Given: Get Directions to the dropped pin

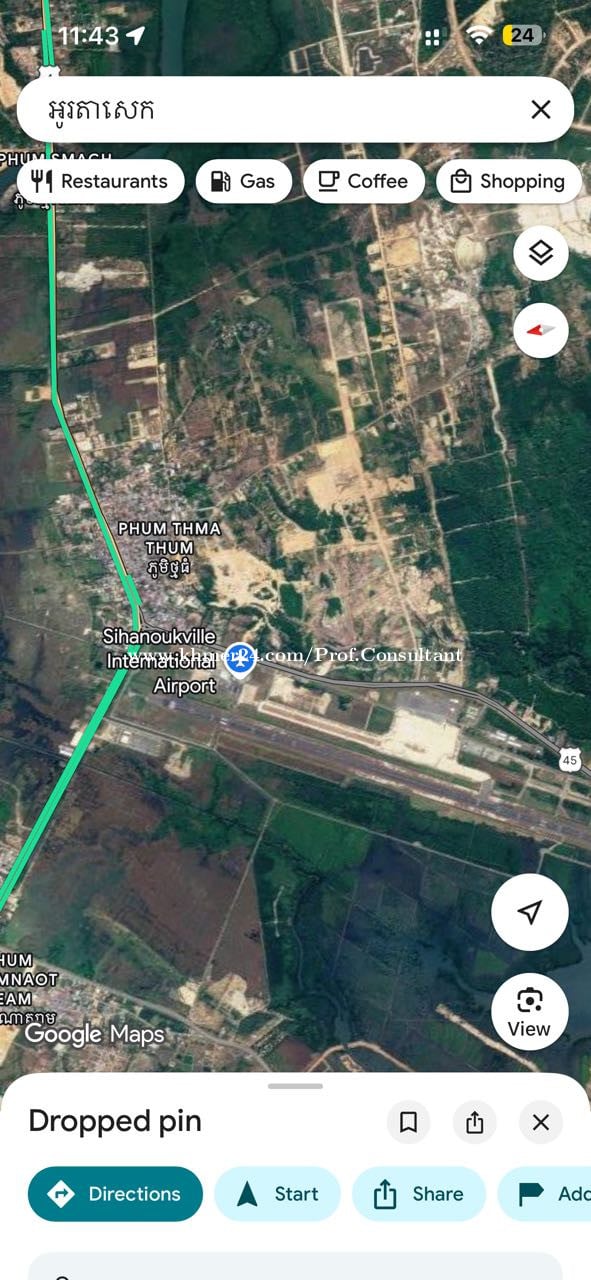Looking at the screenshot, I should (x=115, y=1194).
